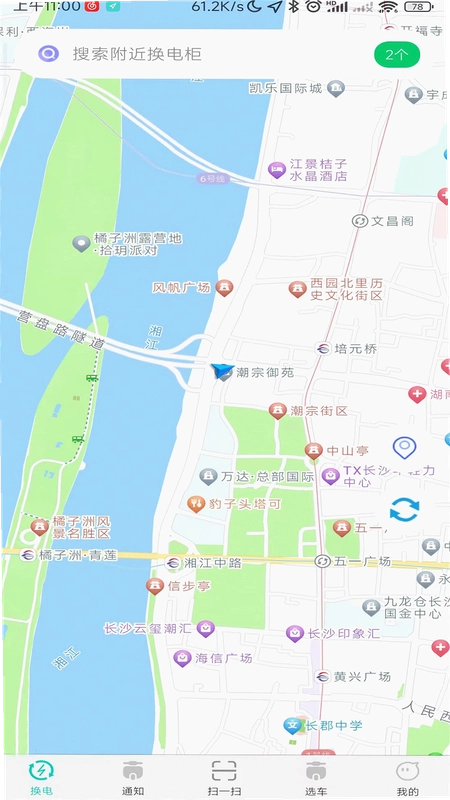The image size is (450, 800).
Task: Open the 扫一扫 scanner
Action: [x=224, y=777]
